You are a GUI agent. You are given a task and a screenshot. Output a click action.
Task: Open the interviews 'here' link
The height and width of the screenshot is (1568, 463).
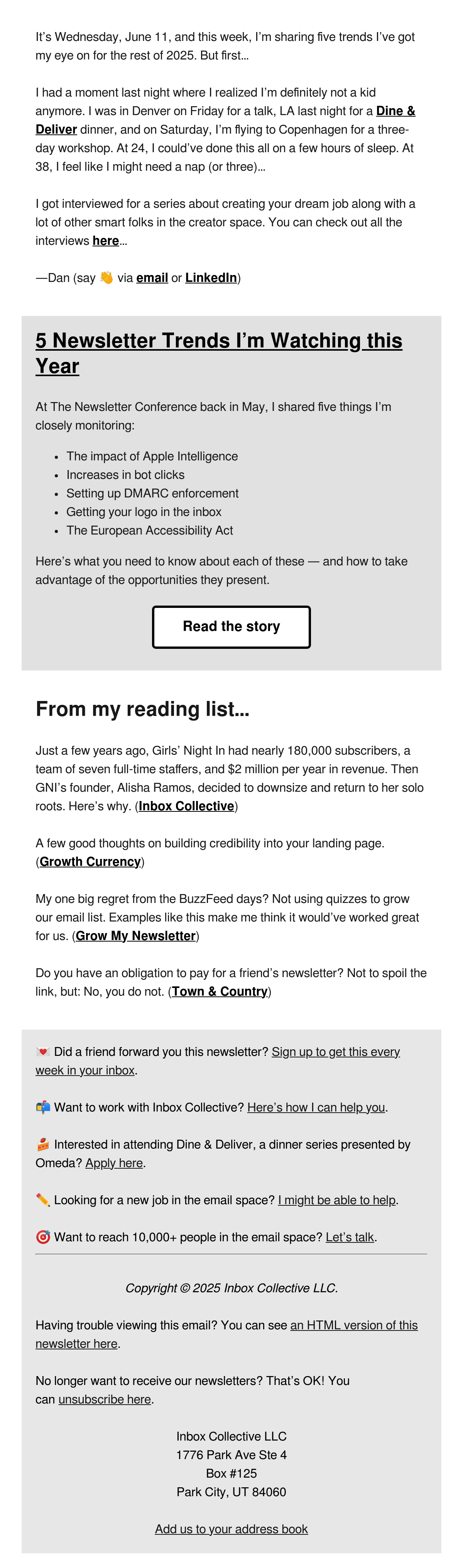point(105,241)
